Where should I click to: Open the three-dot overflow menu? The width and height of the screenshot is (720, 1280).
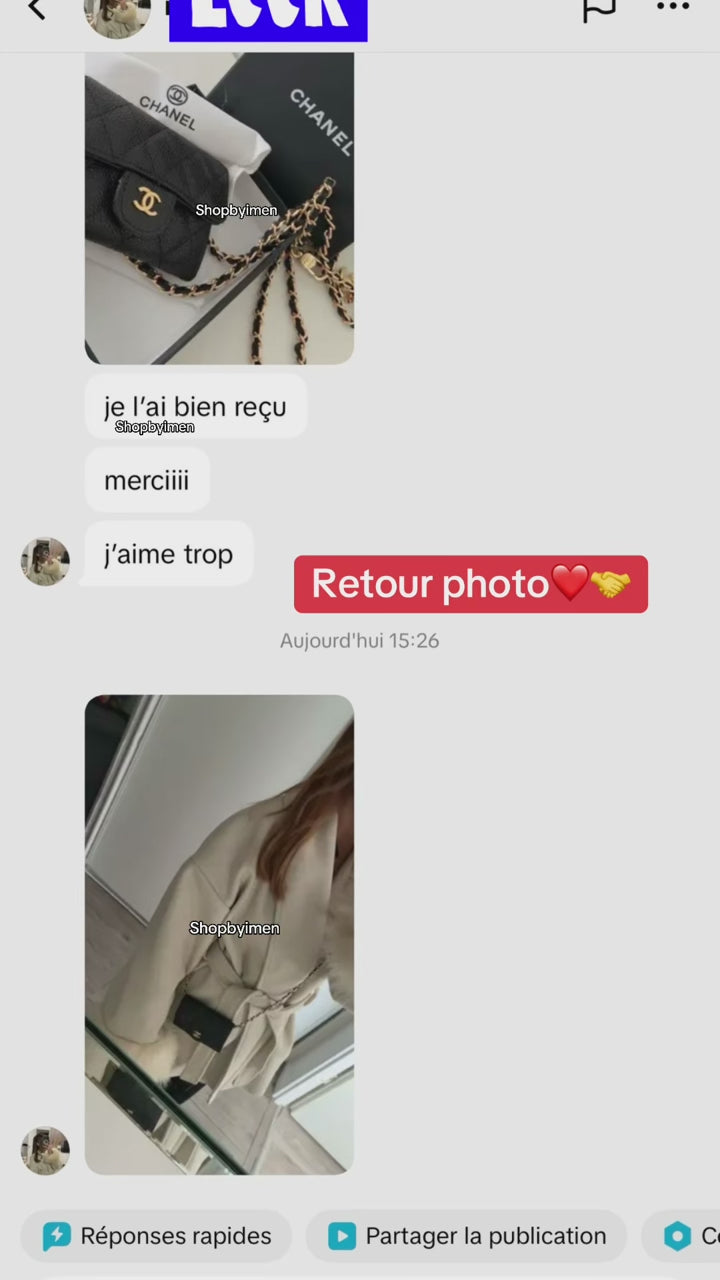tap(673, 8)
